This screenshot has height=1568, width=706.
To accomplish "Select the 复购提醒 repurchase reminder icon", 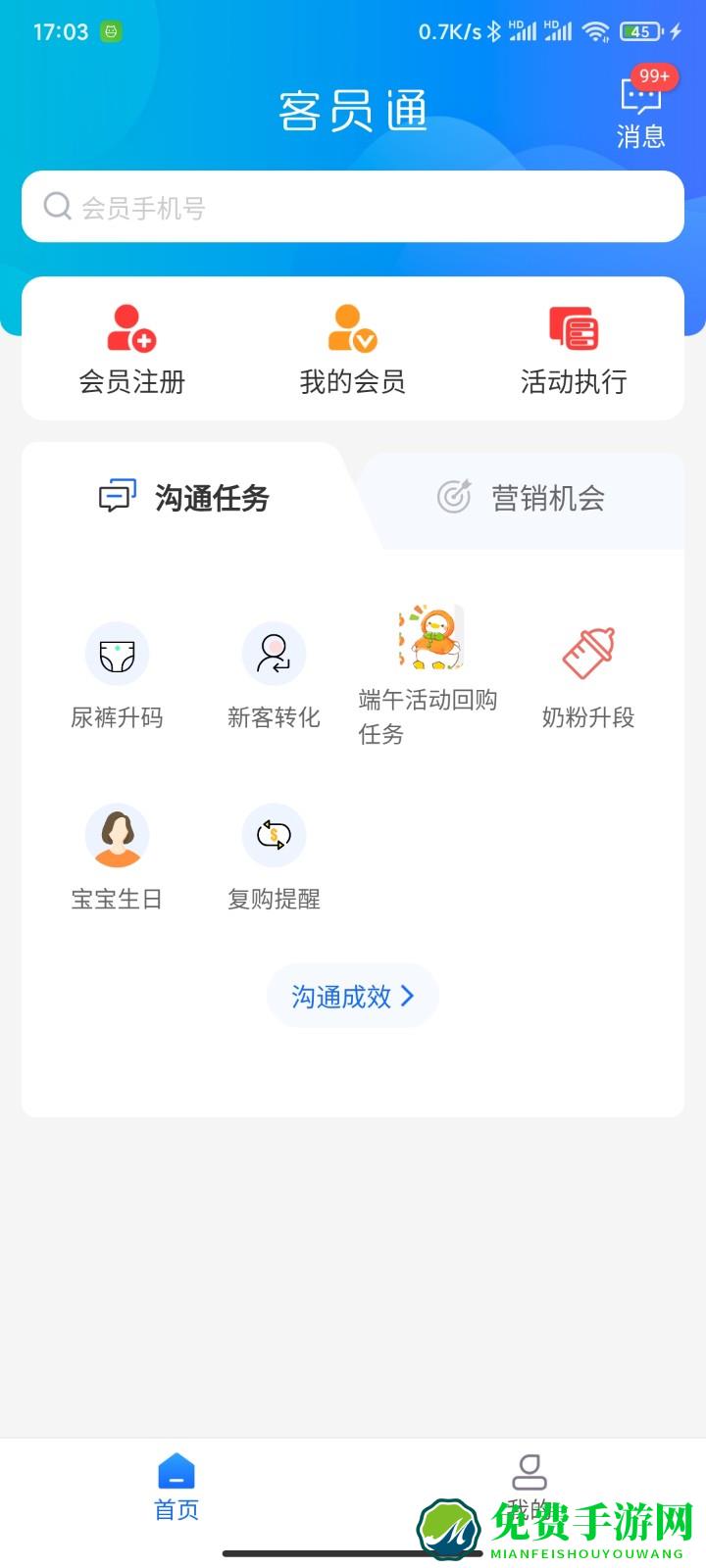I will coord(273,835).
